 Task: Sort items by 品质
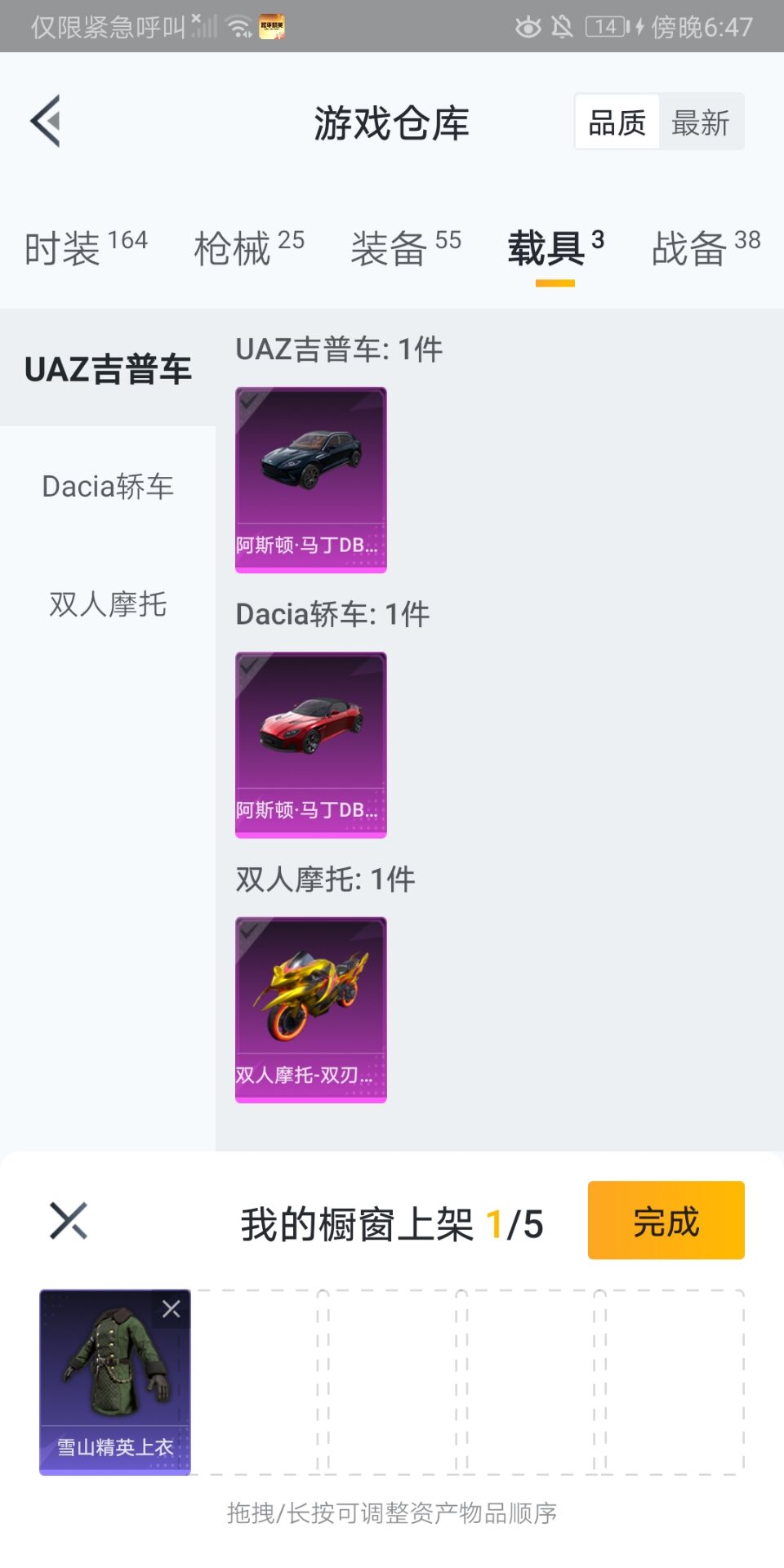[x=617, y=122]
